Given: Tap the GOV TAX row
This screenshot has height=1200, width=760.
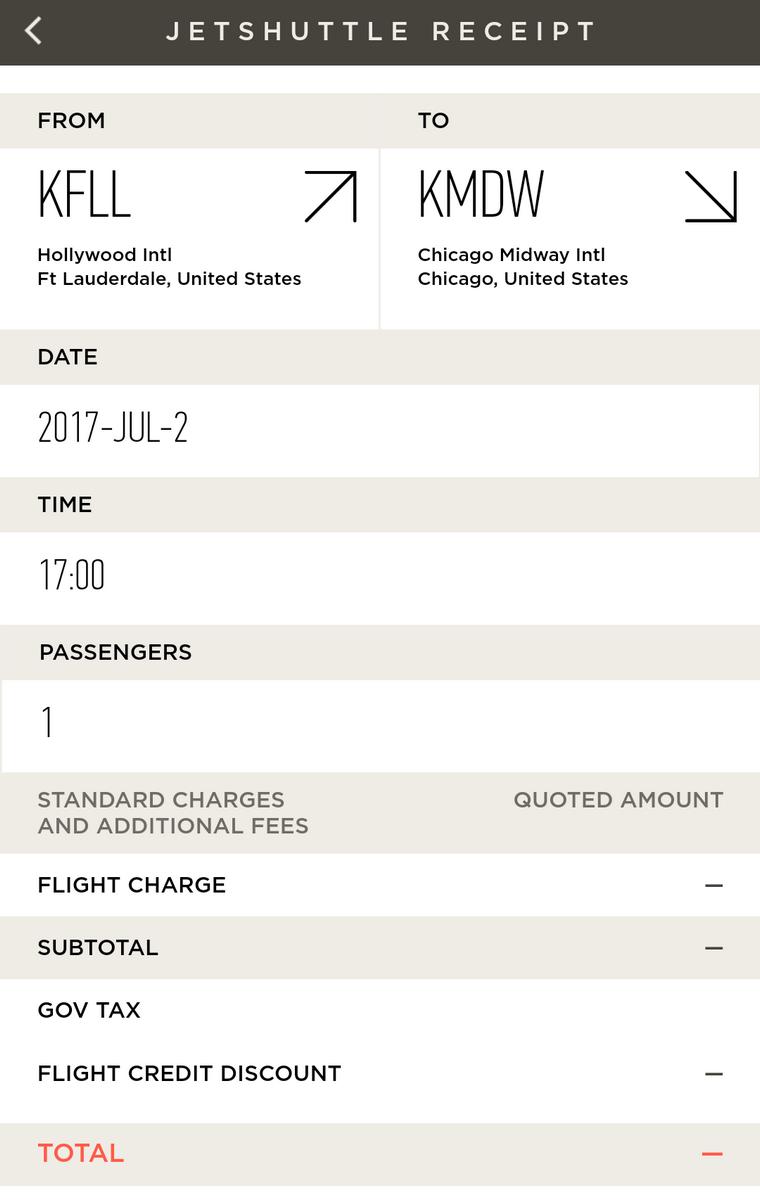Looking at the screenshot, I should (88, 1010).
